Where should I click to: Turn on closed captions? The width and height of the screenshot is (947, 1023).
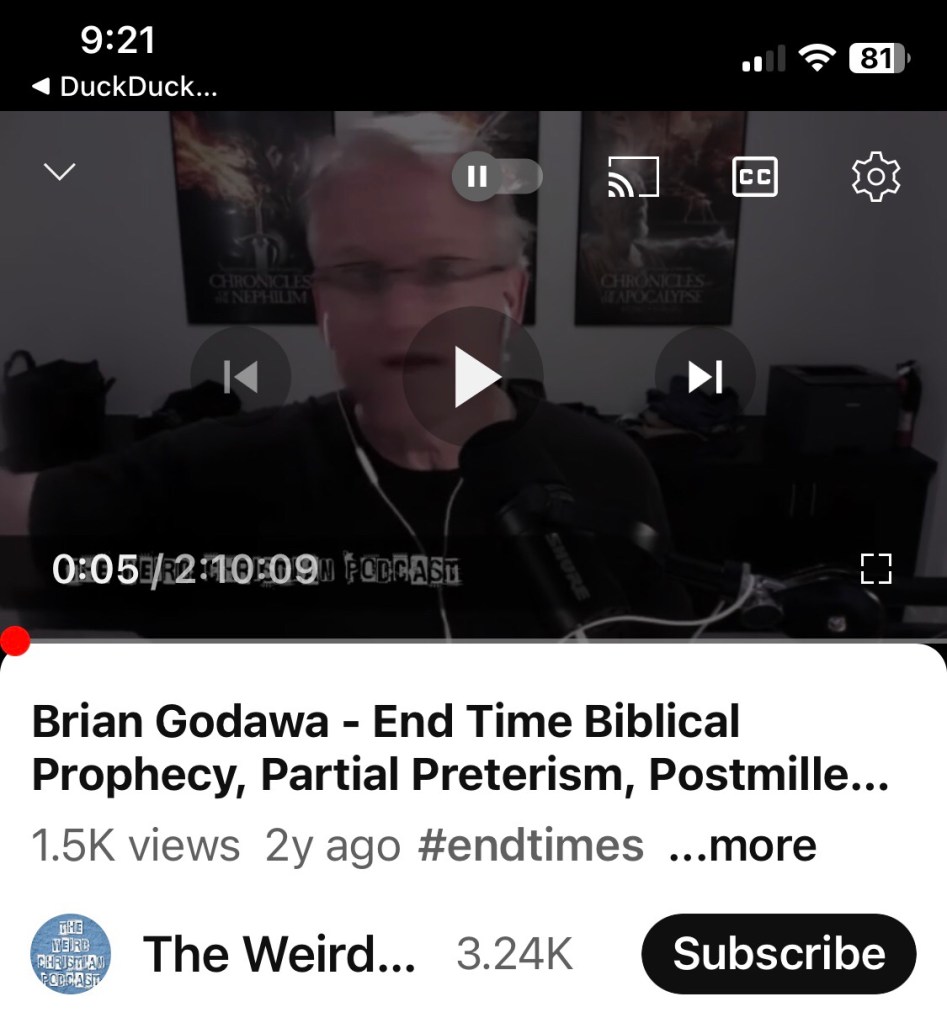[x=755, y=177]
